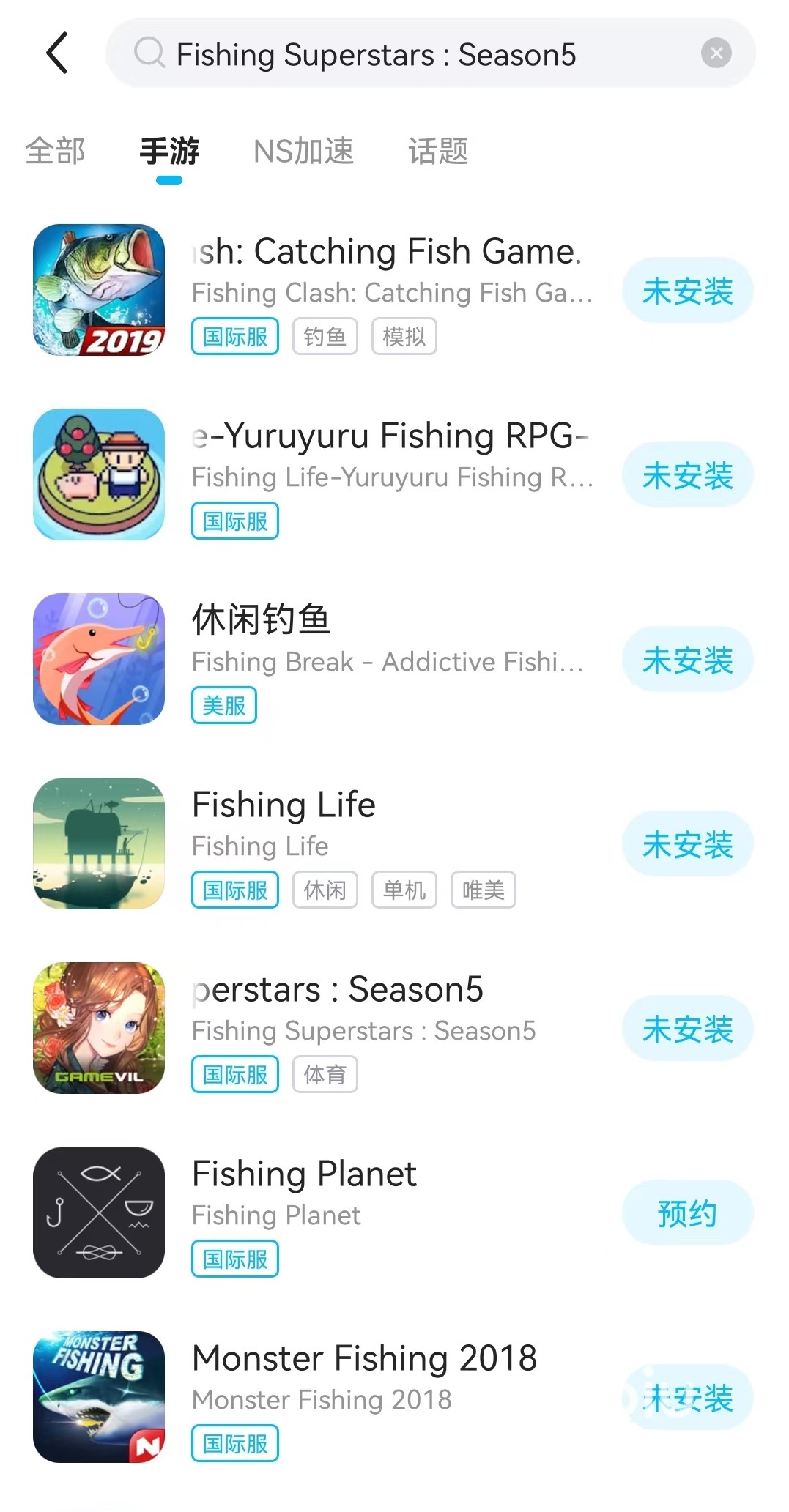The image size is (789, 1512).
Task: Tap 未安装 for Fishing Clash
Action: coord(687,291)
